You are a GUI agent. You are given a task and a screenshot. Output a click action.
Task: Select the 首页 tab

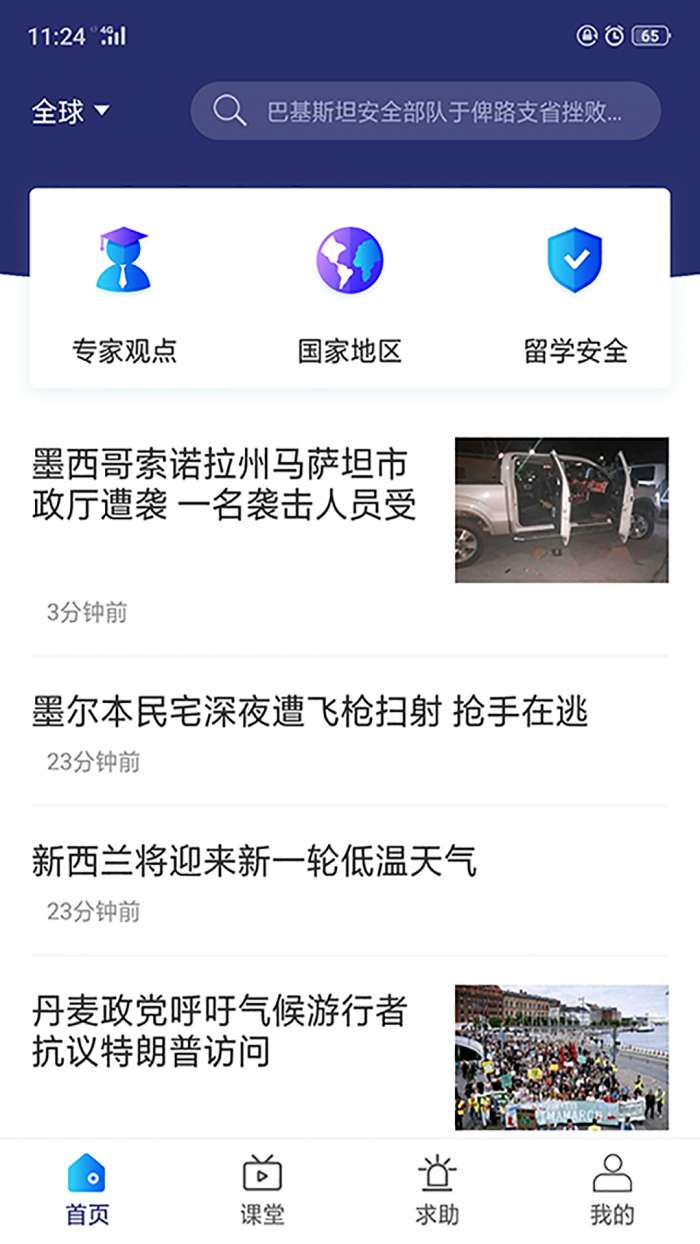coord(87,1190)
